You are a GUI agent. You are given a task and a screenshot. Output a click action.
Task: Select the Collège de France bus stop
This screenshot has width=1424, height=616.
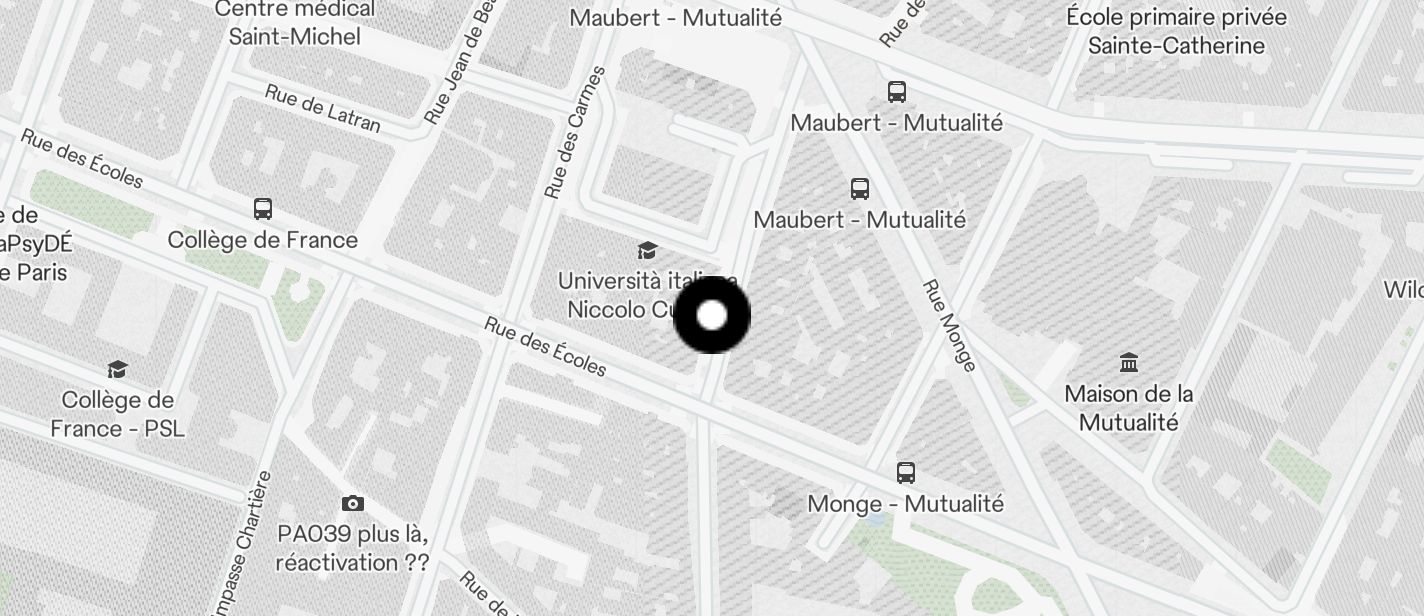point(263,210)
